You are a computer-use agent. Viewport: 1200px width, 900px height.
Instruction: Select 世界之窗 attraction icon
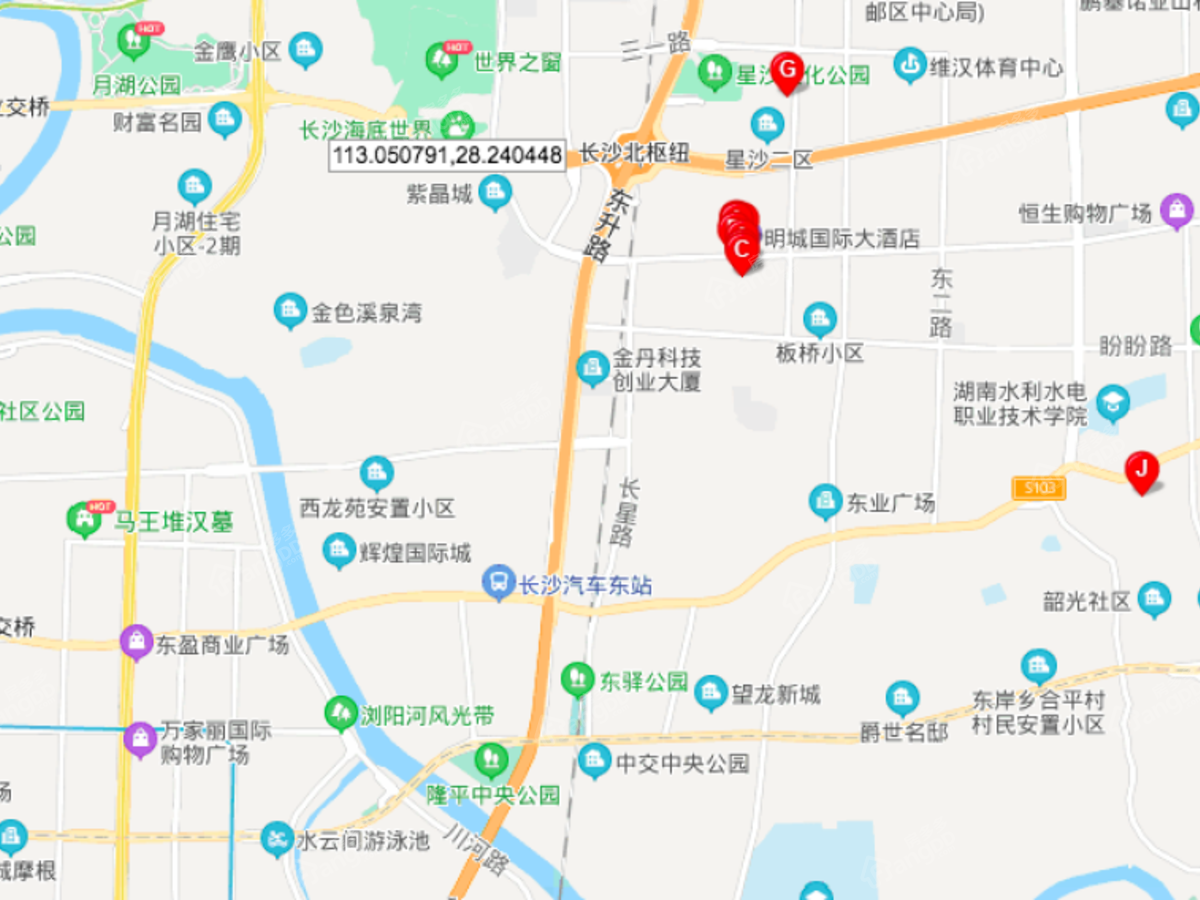pyautogui.click(x=441, y=61)
